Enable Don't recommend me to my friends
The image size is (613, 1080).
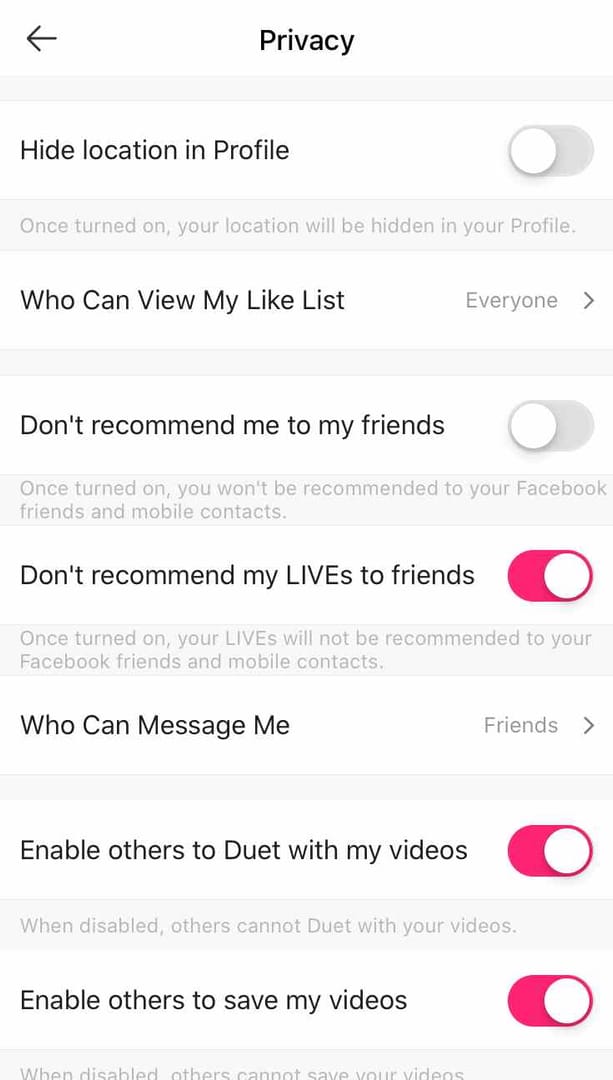tap(550, 426)
